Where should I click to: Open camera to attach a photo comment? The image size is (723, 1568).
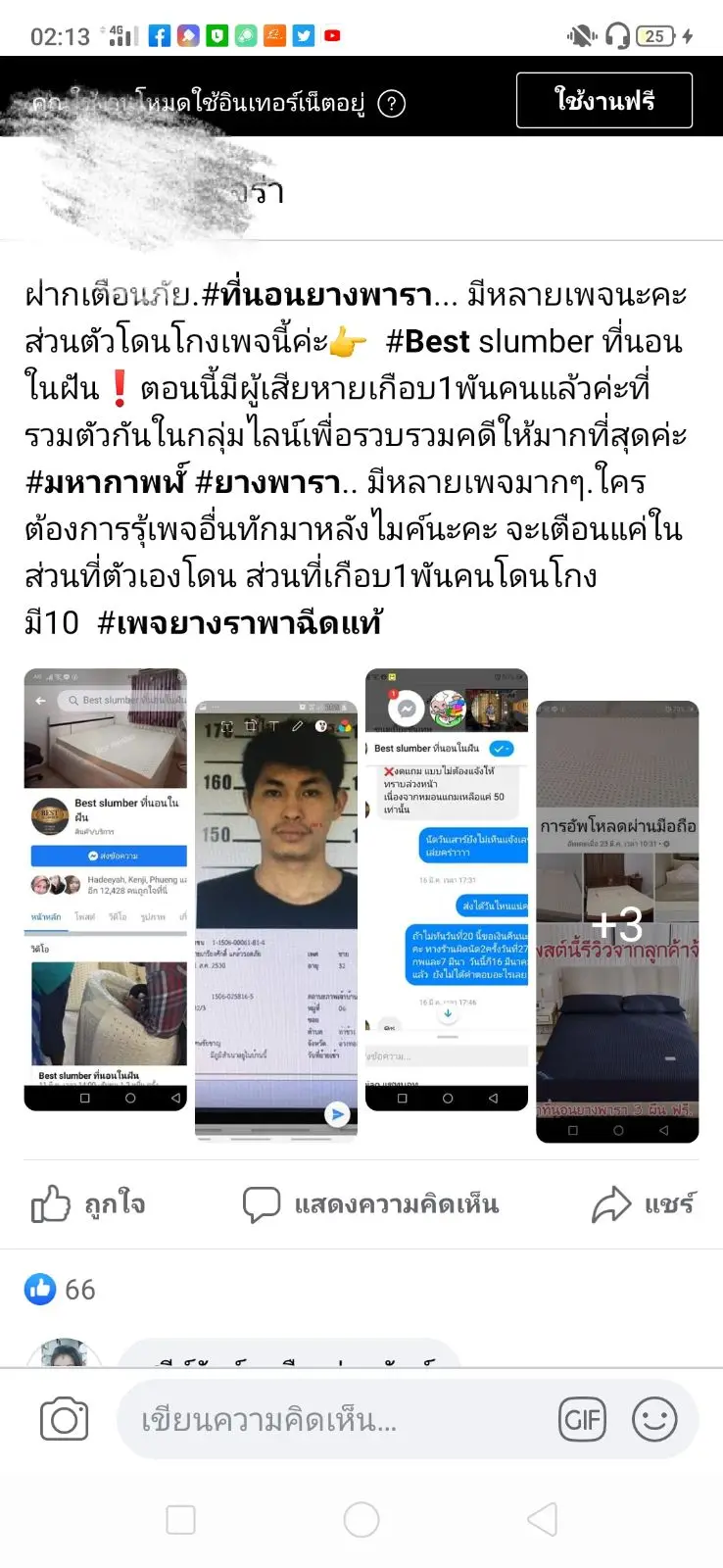tap(65, 1419)
